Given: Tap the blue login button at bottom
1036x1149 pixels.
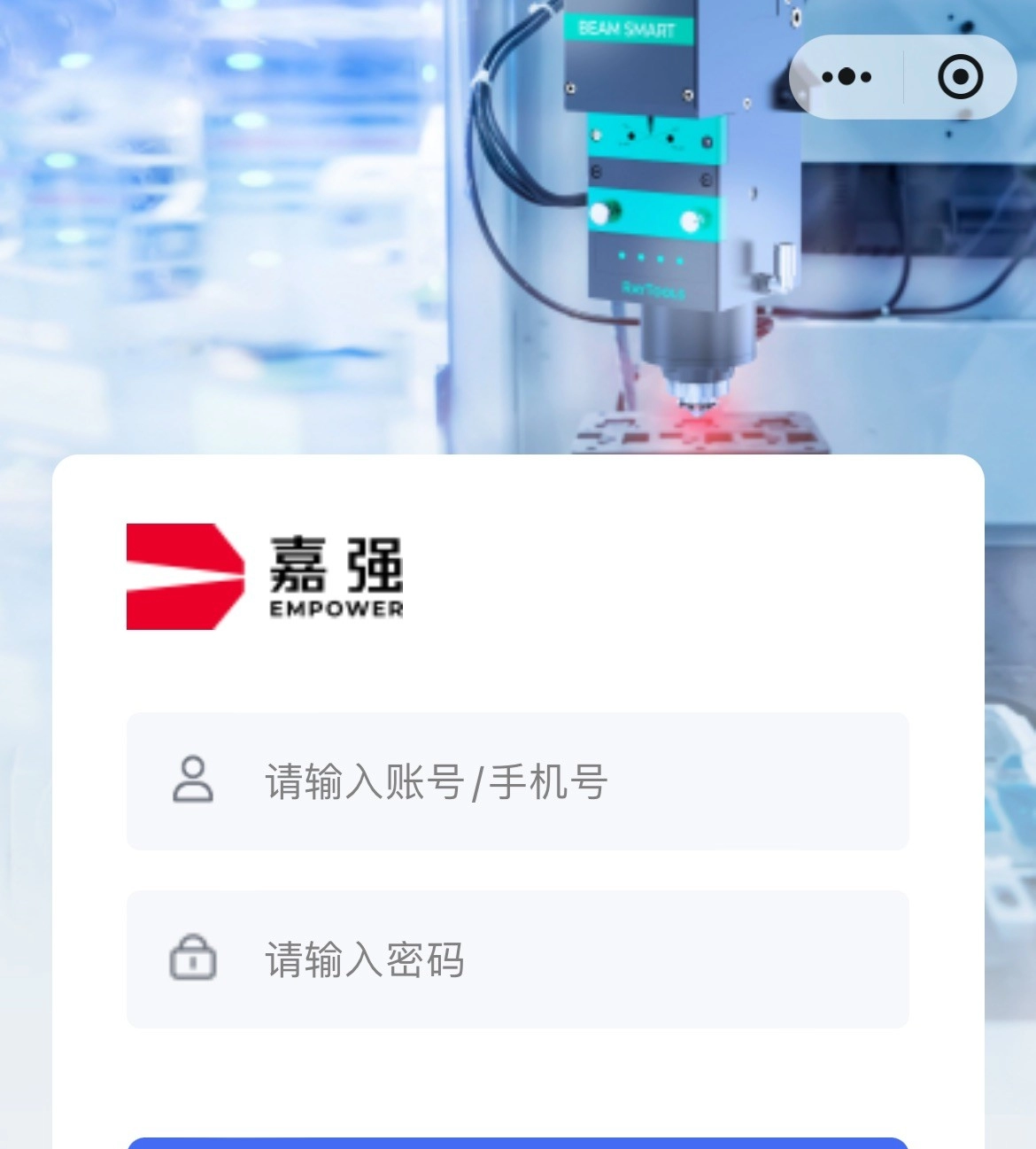Looking at the screenshot, I should pyautogui.click(x=518, y=1143).
